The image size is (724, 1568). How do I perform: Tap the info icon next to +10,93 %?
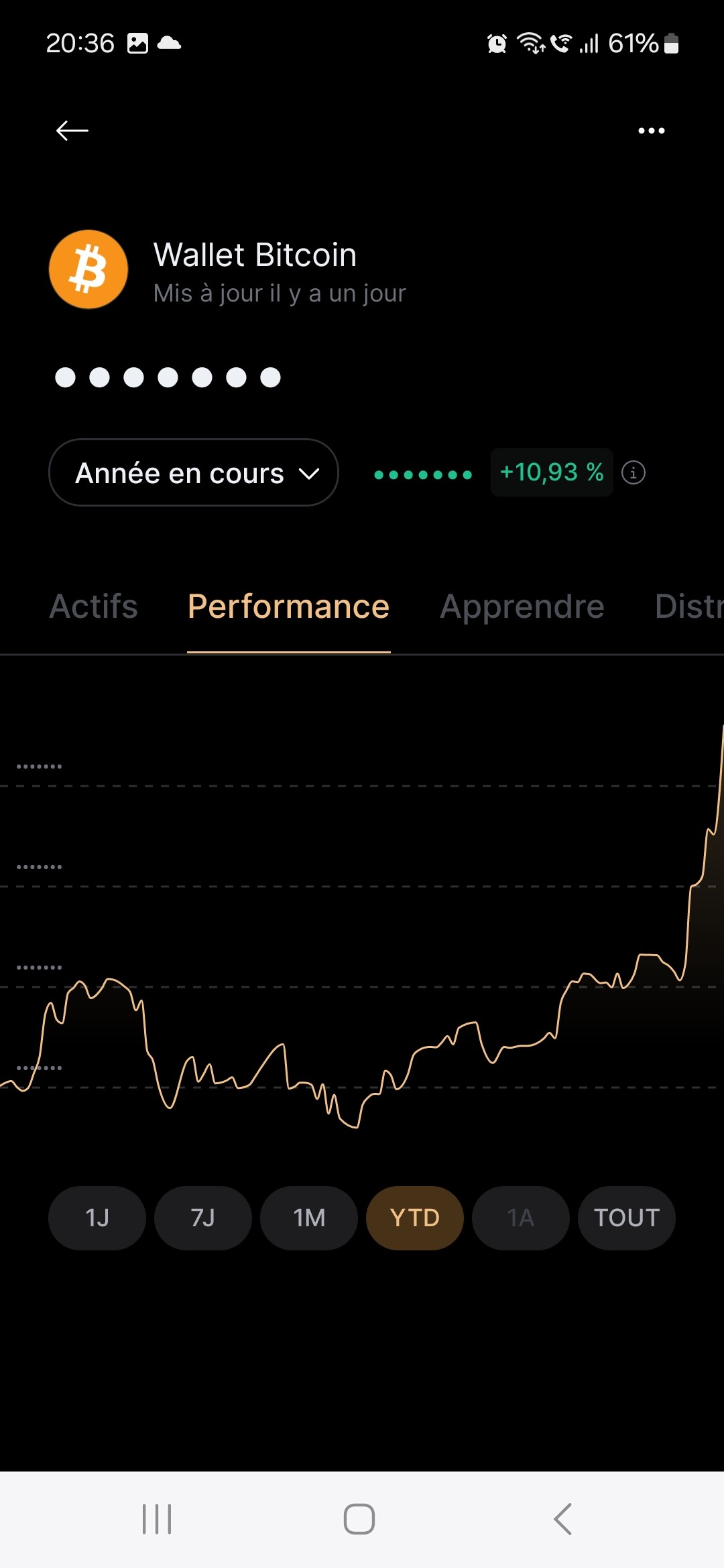pos(633,472)
